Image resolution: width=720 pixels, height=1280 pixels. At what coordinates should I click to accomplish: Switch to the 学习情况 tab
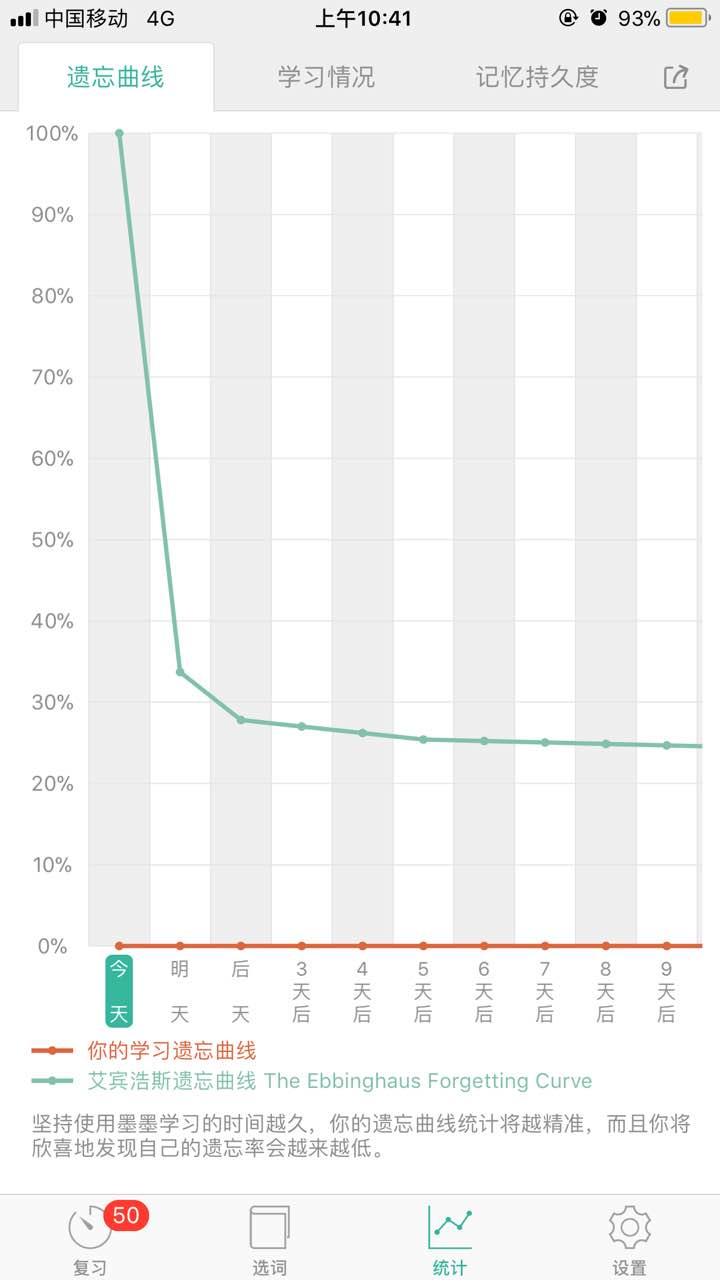pos(326,77)
